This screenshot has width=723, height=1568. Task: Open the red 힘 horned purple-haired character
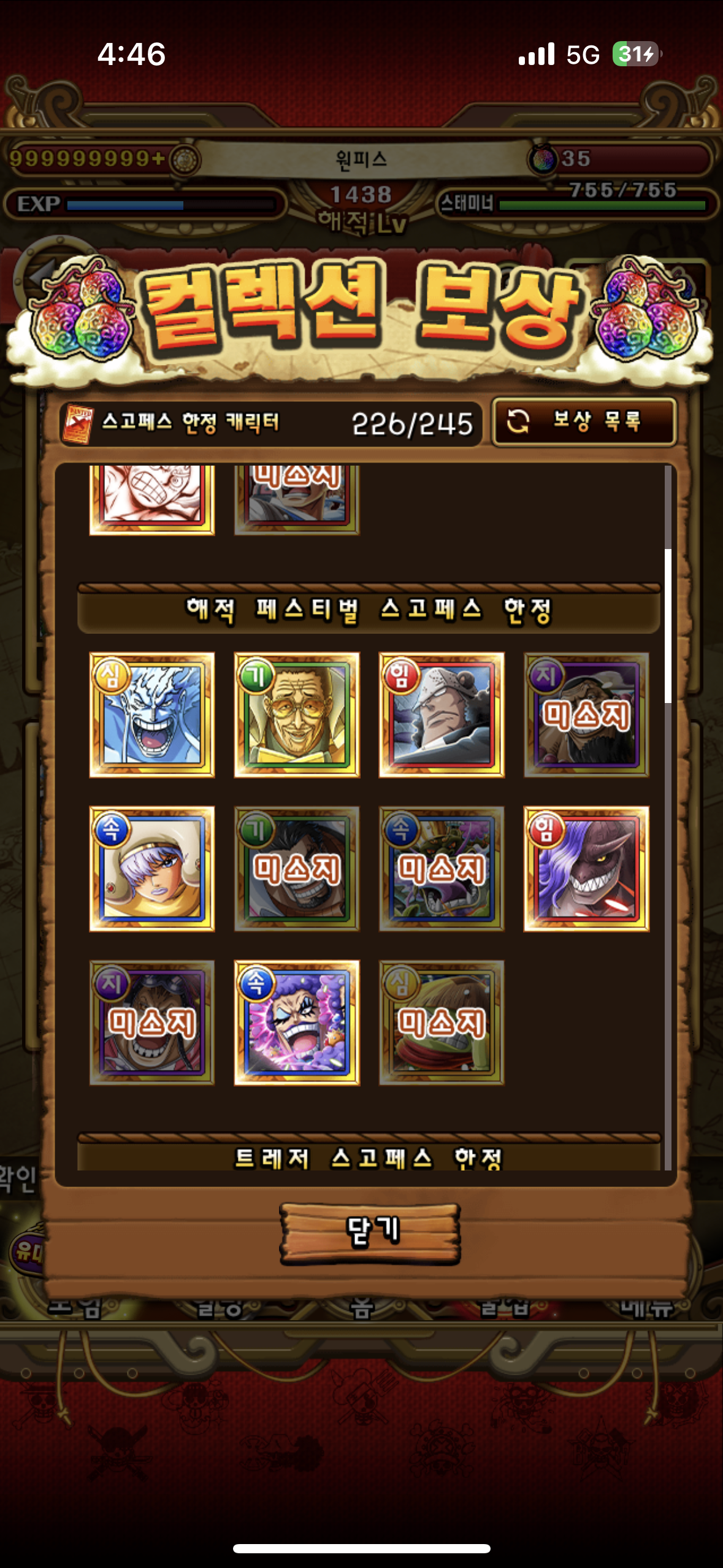pyautogui.click(x=586, y=869)
